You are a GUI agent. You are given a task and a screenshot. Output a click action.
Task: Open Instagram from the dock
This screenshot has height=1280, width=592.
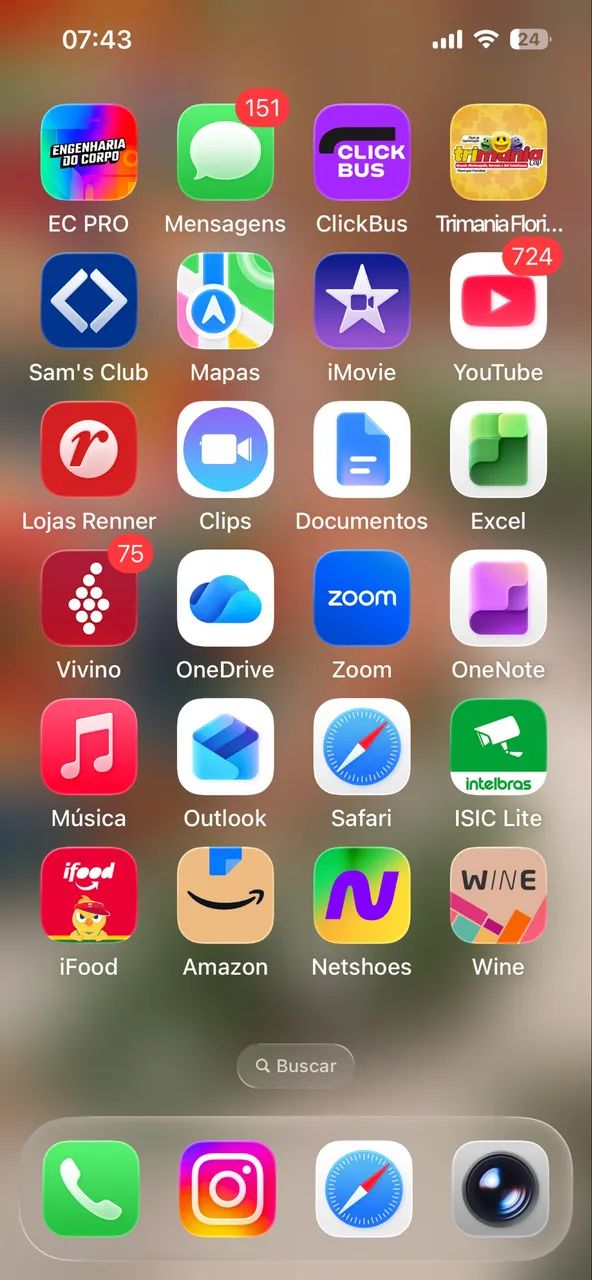227,1189
